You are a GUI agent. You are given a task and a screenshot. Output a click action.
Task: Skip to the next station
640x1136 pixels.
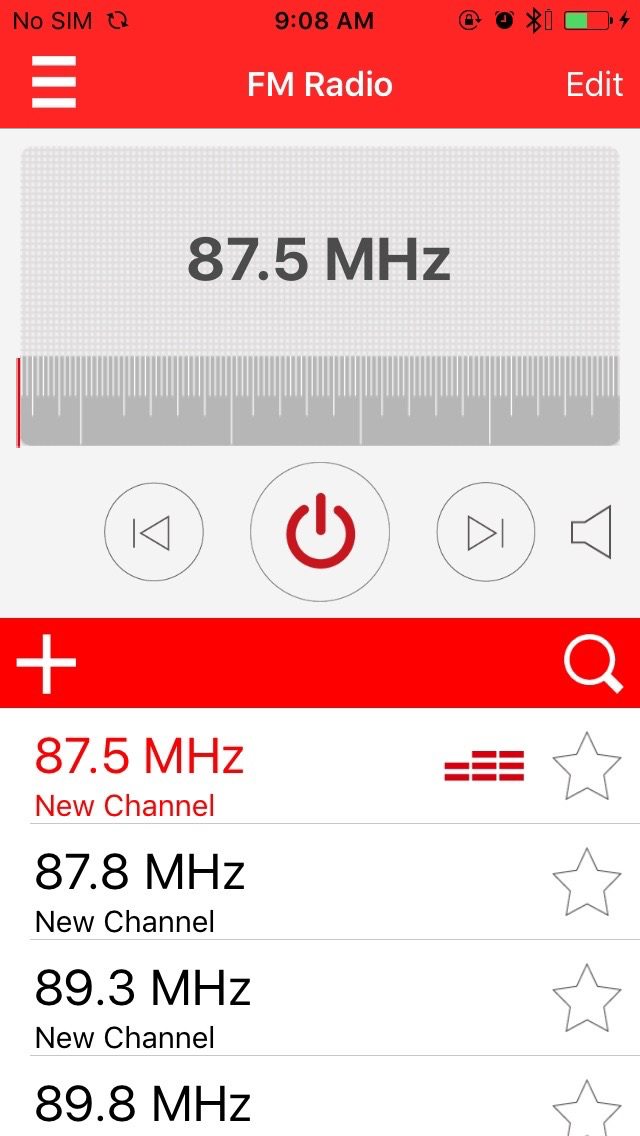tap(486, 532)
